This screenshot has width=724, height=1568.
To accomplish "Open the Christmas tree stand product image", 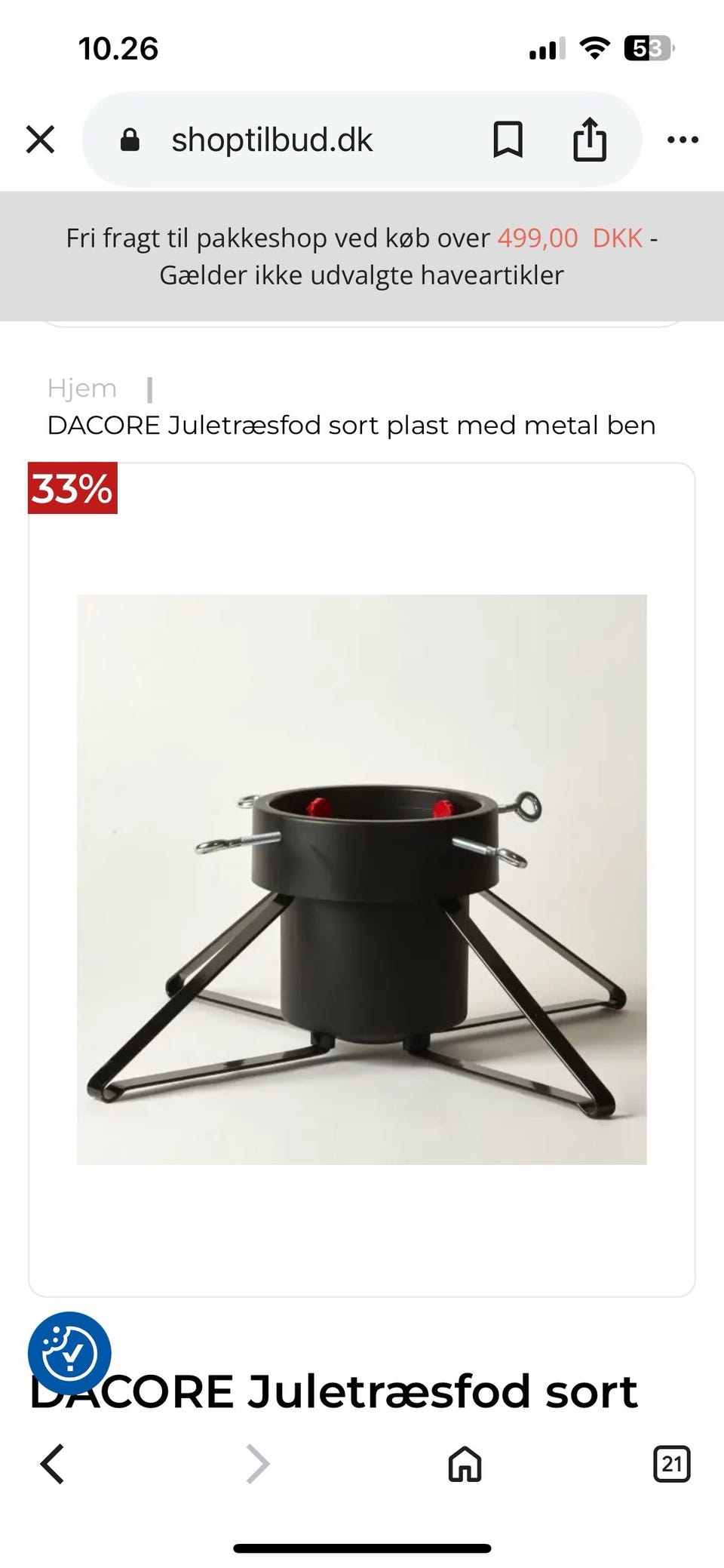I will coord(362,879).
